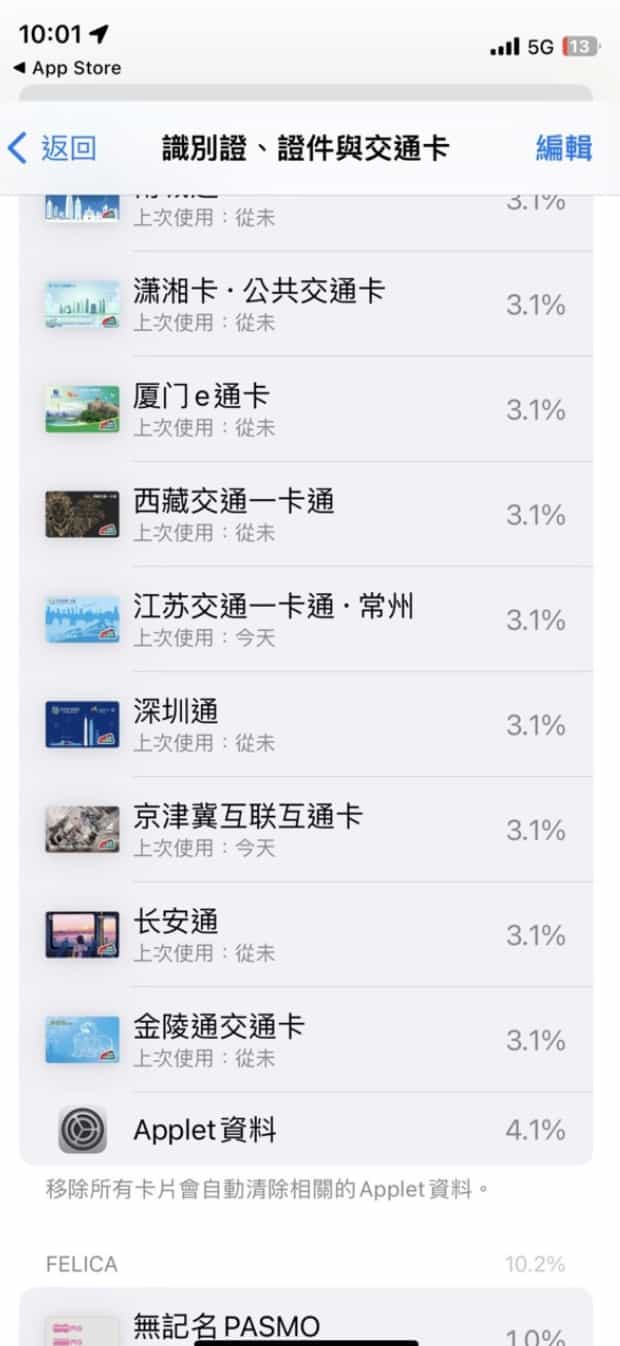Open 京津冀互联互通卡 row
620x1346 pixels.
pos(306,829)
